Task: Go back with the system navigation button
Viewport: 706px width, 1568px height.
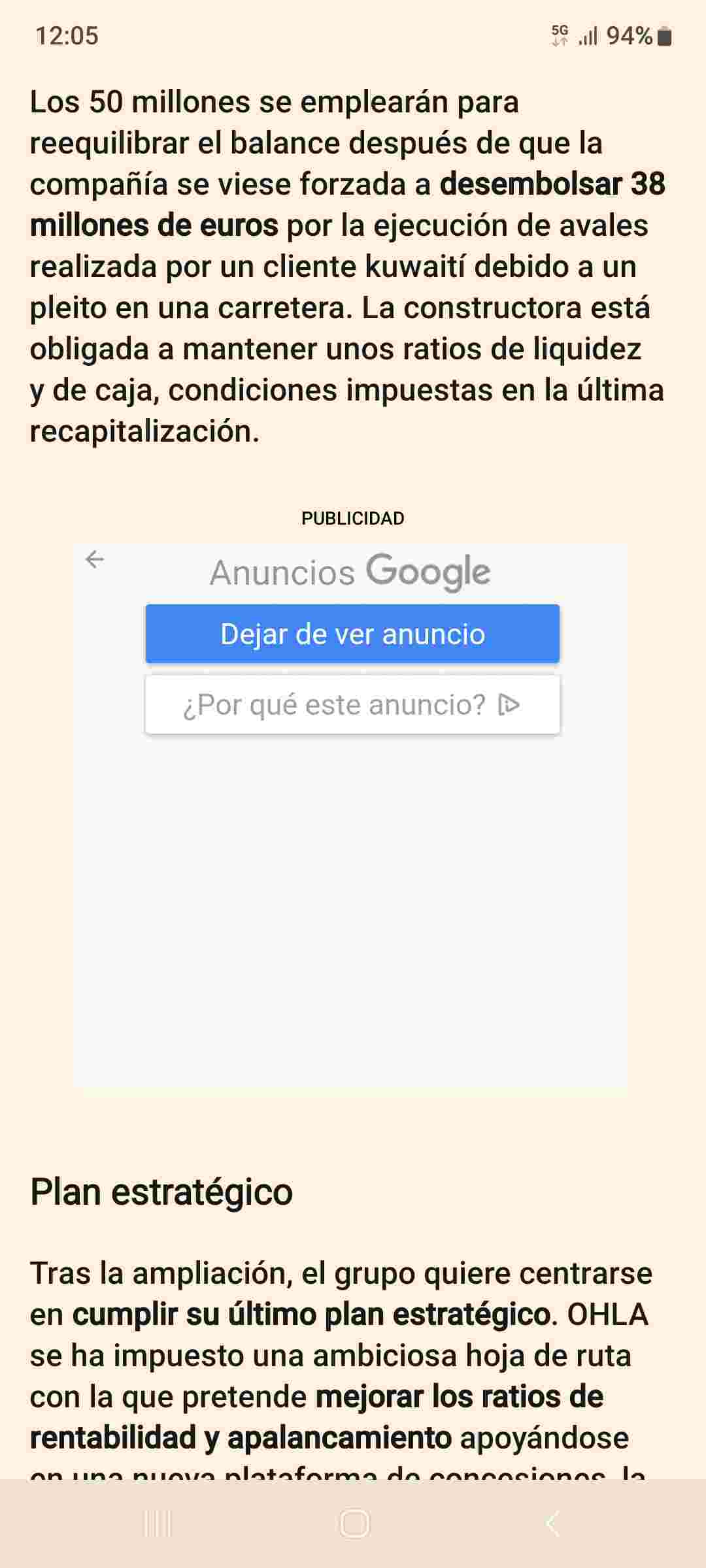Action: tap(552, 1524)
